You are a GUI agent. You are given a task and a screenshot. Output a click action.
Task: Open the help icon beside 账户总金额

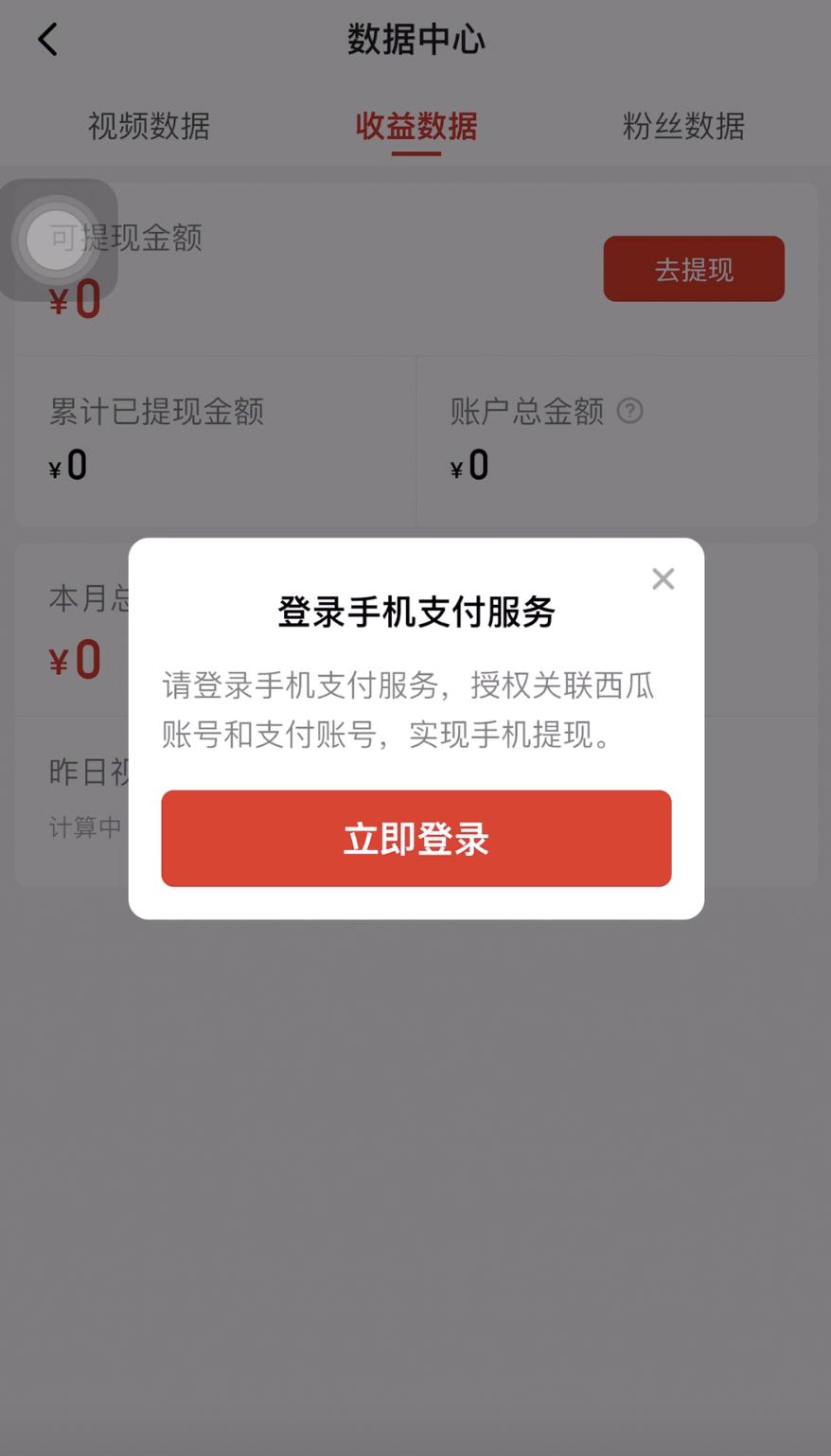click(630, 411)
